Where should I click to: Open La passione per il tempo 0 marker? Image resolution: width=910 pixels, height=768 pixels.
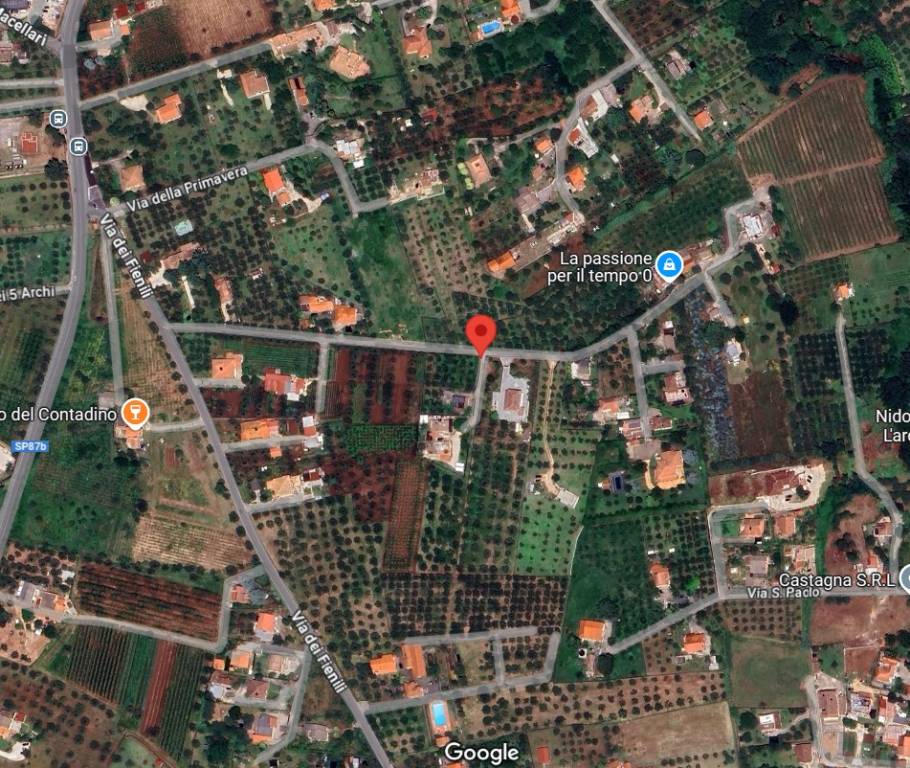pos(671,264)
